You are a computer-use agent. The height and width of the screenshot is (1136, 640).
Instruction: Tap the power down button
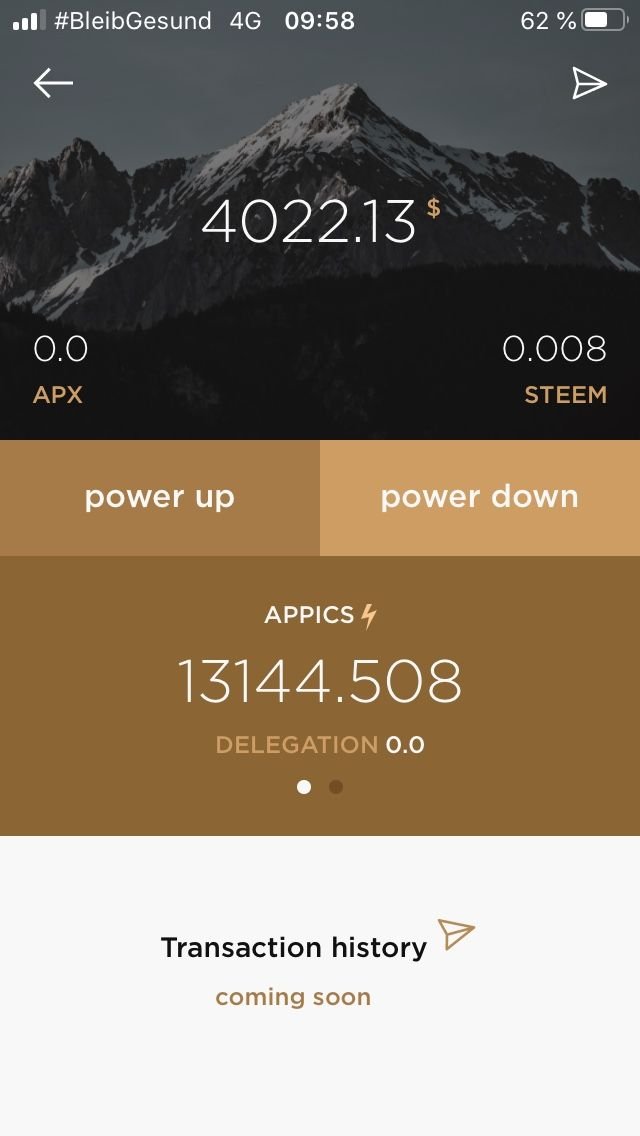(x=480, y=497)
